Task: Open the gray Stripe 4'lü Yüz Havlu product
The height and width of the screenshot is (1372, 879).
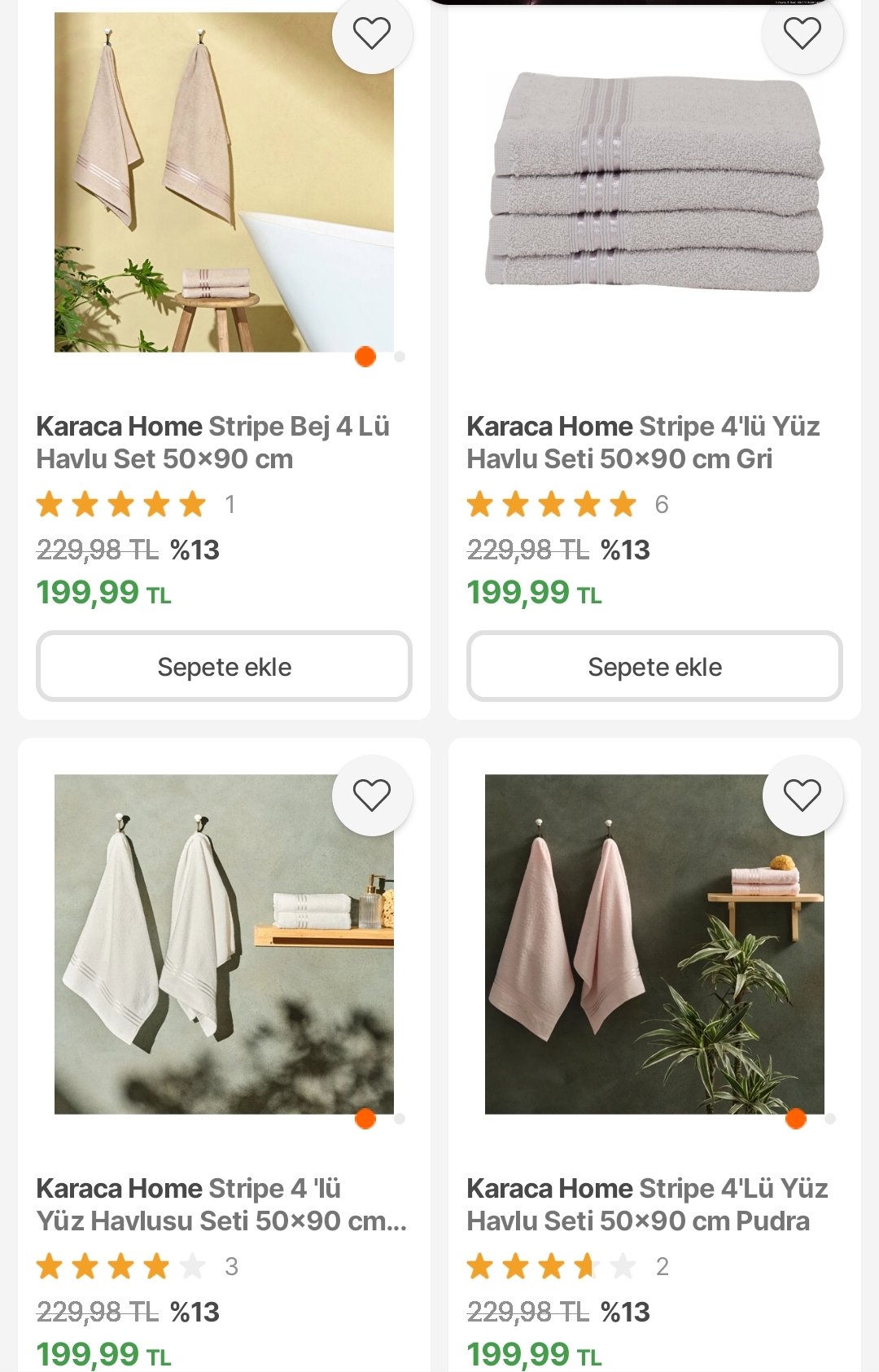Action: pos(643,442)
